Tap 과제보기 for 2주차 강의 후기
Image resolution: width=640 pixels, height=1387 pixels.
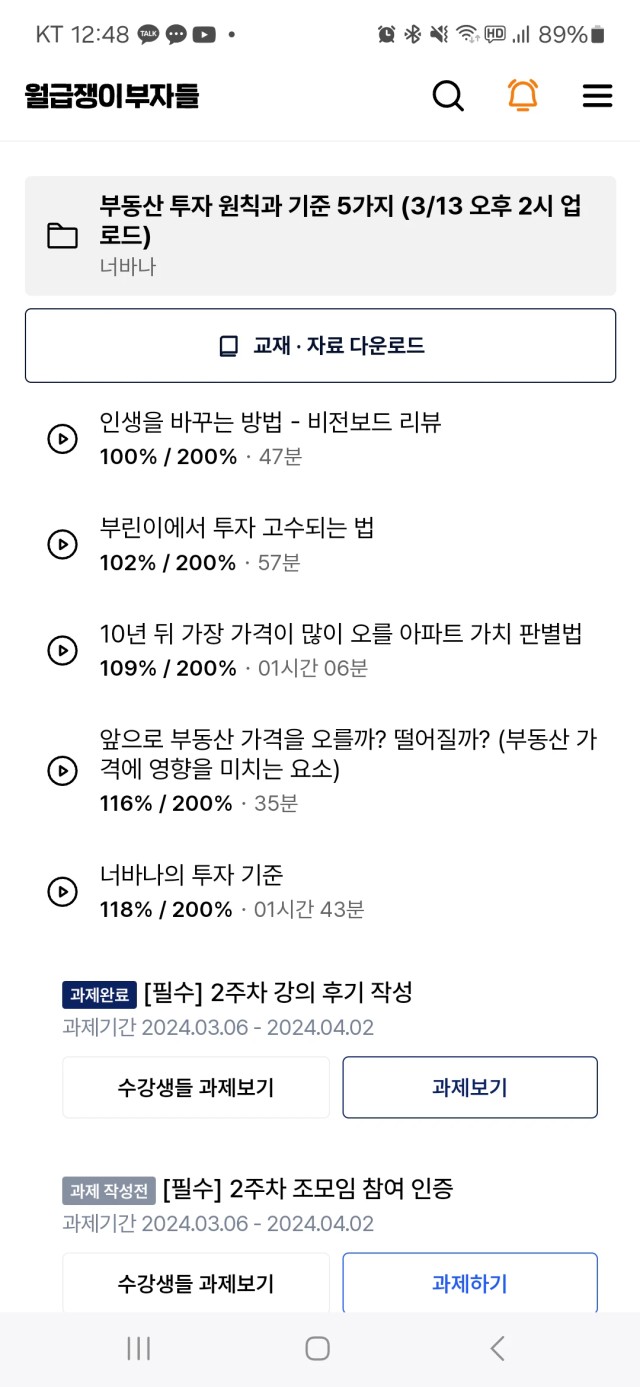[470, 1087]
